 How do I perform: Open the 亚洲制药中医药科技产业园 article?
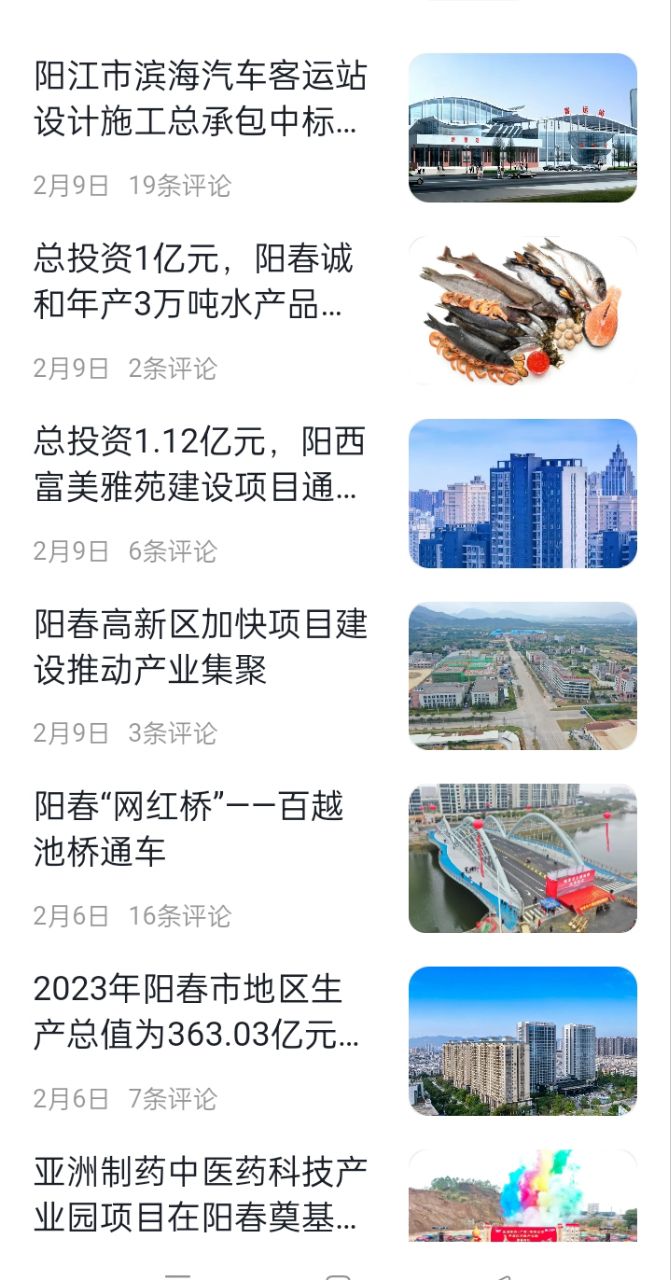tap(200, 1194)
